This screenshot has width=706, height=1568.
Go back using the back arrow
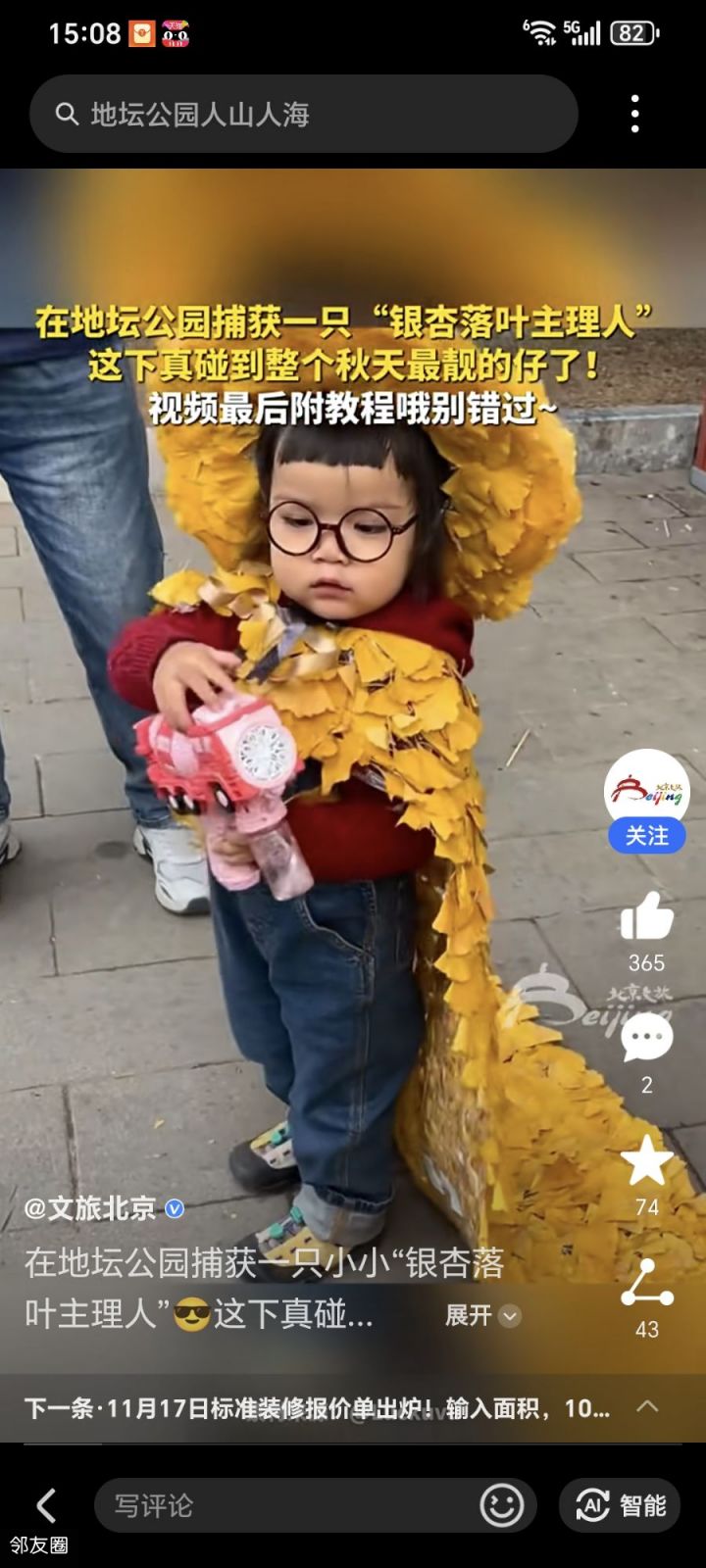coord(45,1505)
